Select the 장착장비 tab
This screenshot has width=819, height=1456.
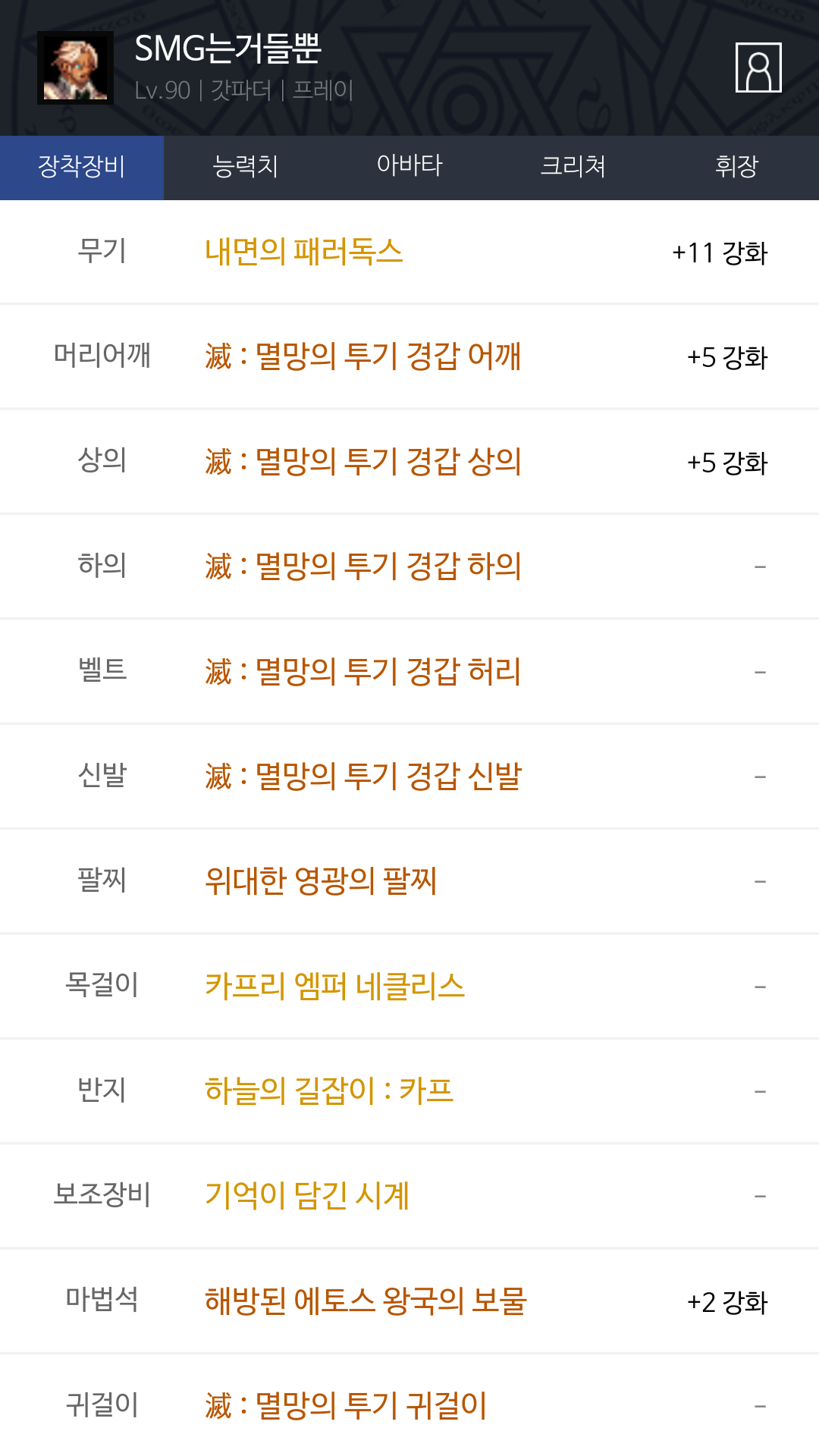pyautogui.click(x=82, y=168)
